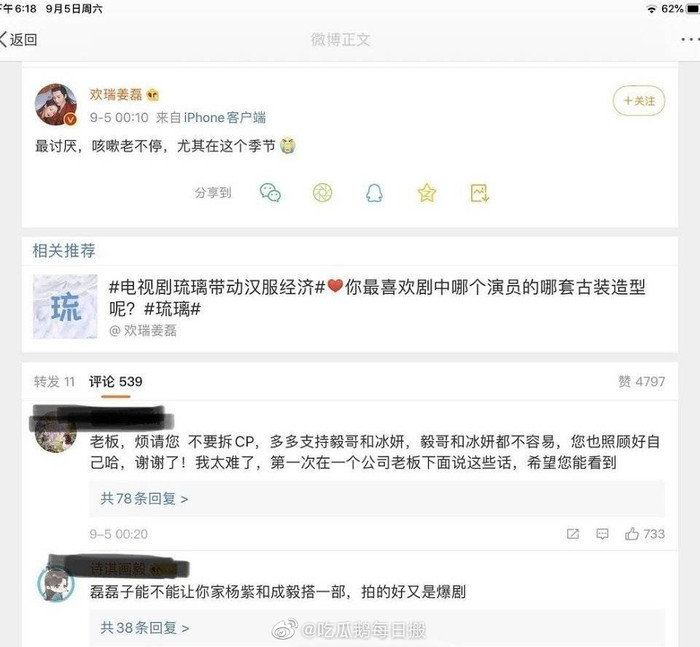Screen dimensions: 700x647
Task: Tap the picture icon in the share row
Action: 479,193
